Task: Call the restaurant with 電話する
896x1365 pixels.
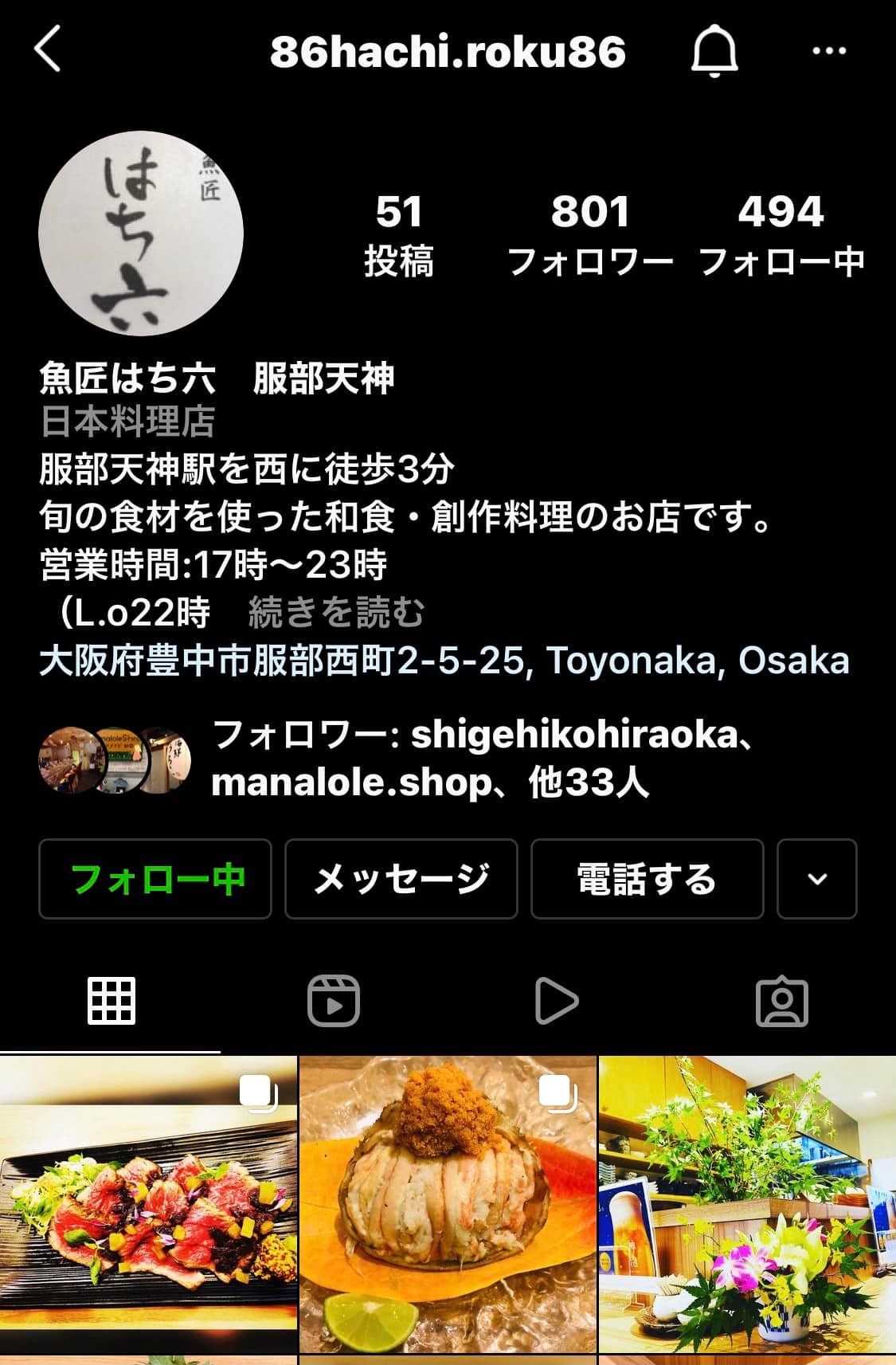Action: click(x=647, y=879)
